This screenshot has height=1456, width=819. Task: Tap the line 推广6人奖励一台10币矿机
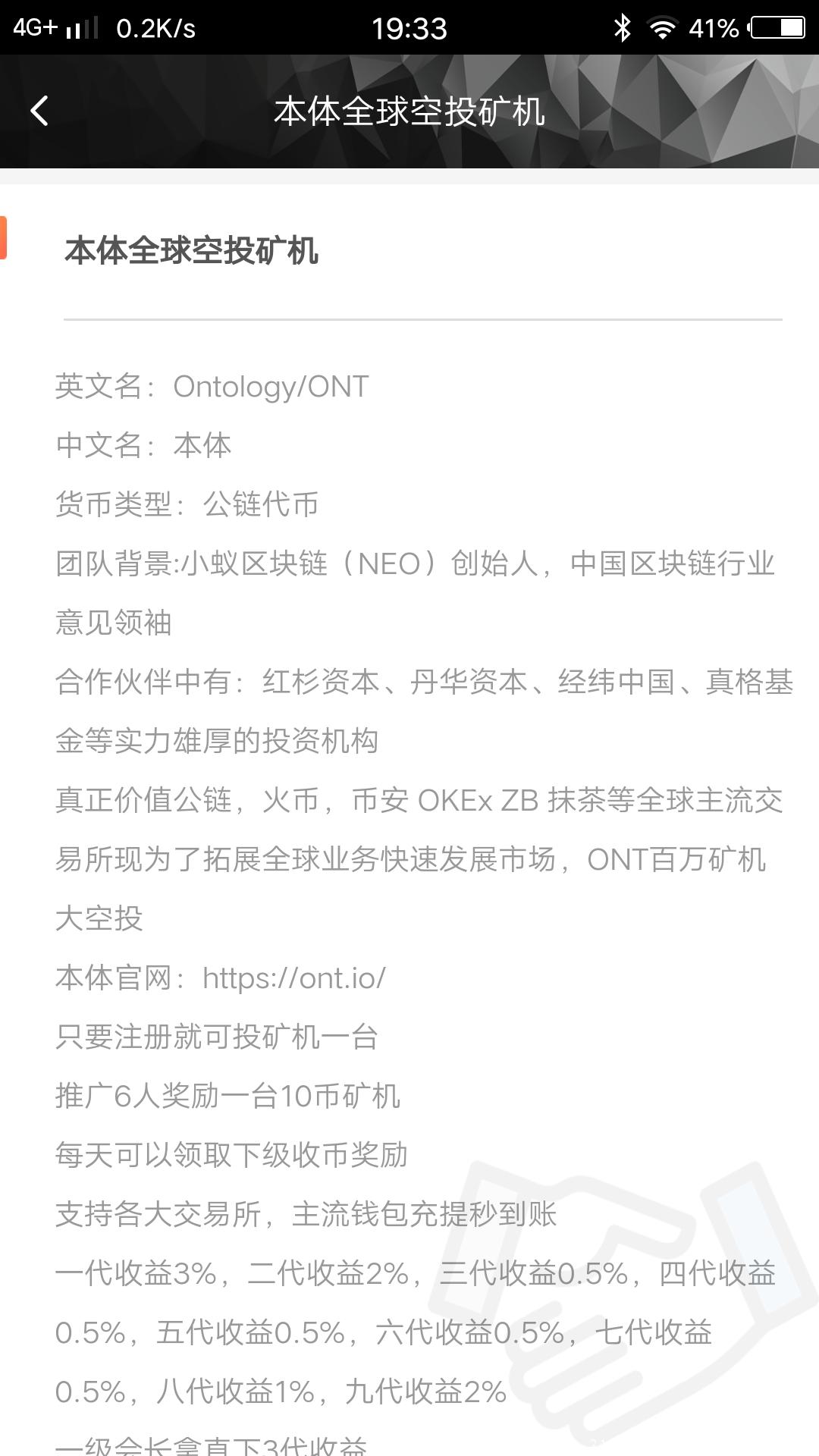[227, 1096]
